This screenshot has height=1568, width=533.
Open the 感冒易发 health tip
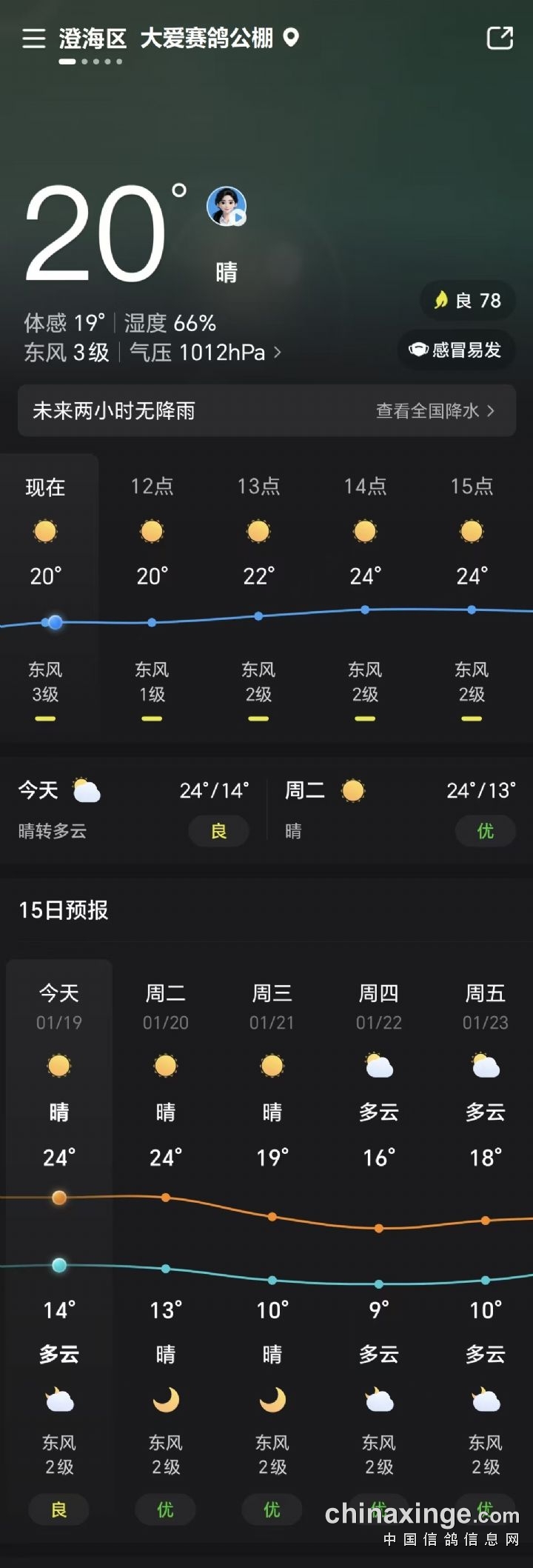pos(456,350)
